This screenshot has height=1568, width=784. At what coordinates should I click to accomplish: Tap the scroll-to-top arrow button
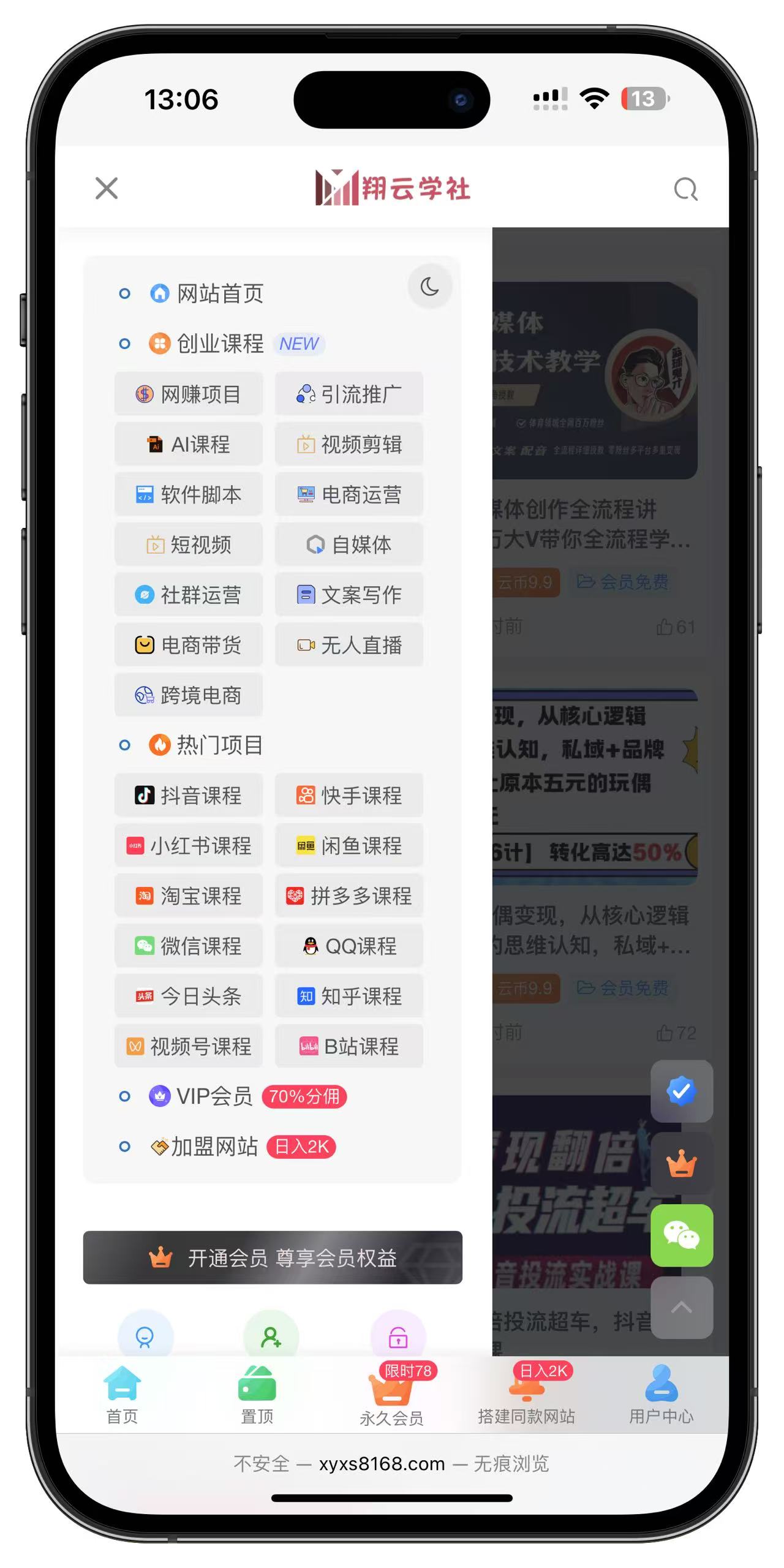[x=681, y=1307]
